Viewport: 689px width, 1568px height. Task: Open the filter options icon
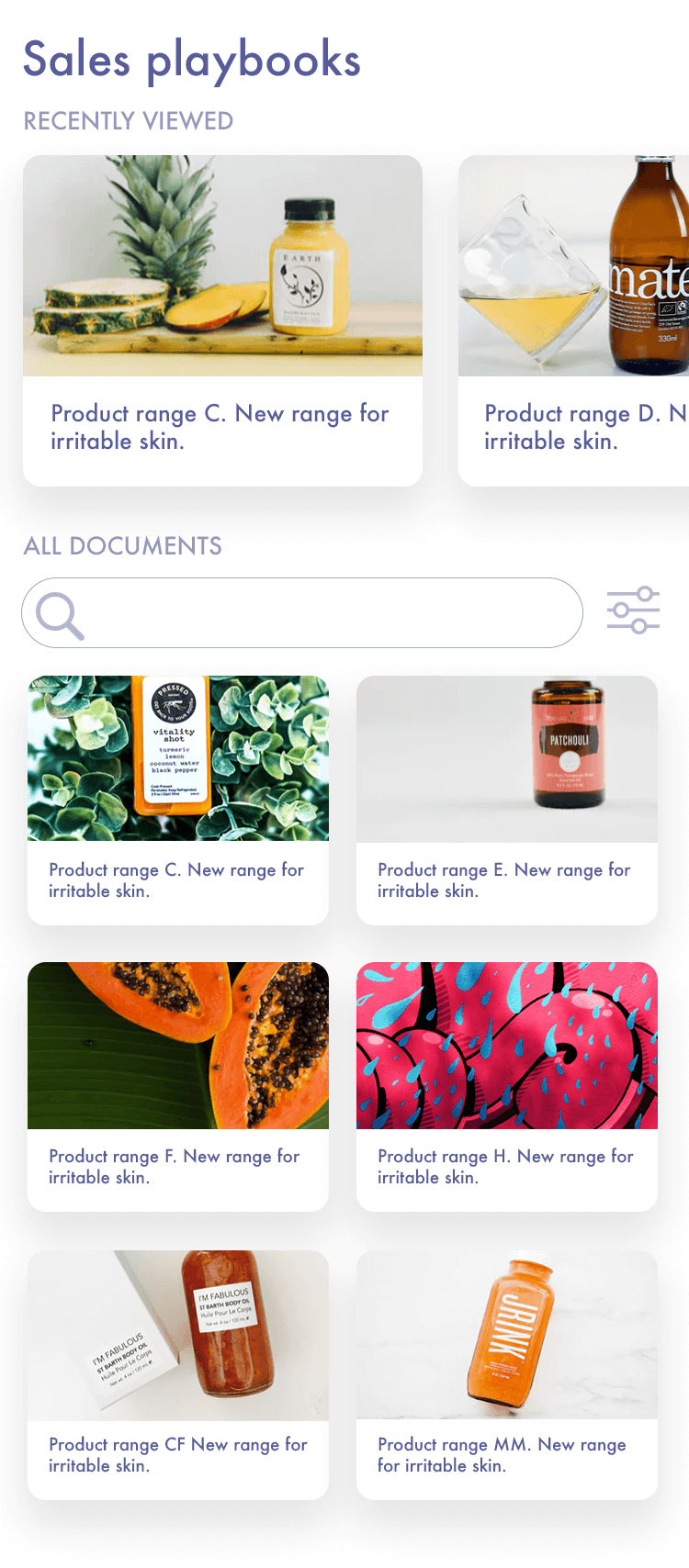[x=633, y=610]
